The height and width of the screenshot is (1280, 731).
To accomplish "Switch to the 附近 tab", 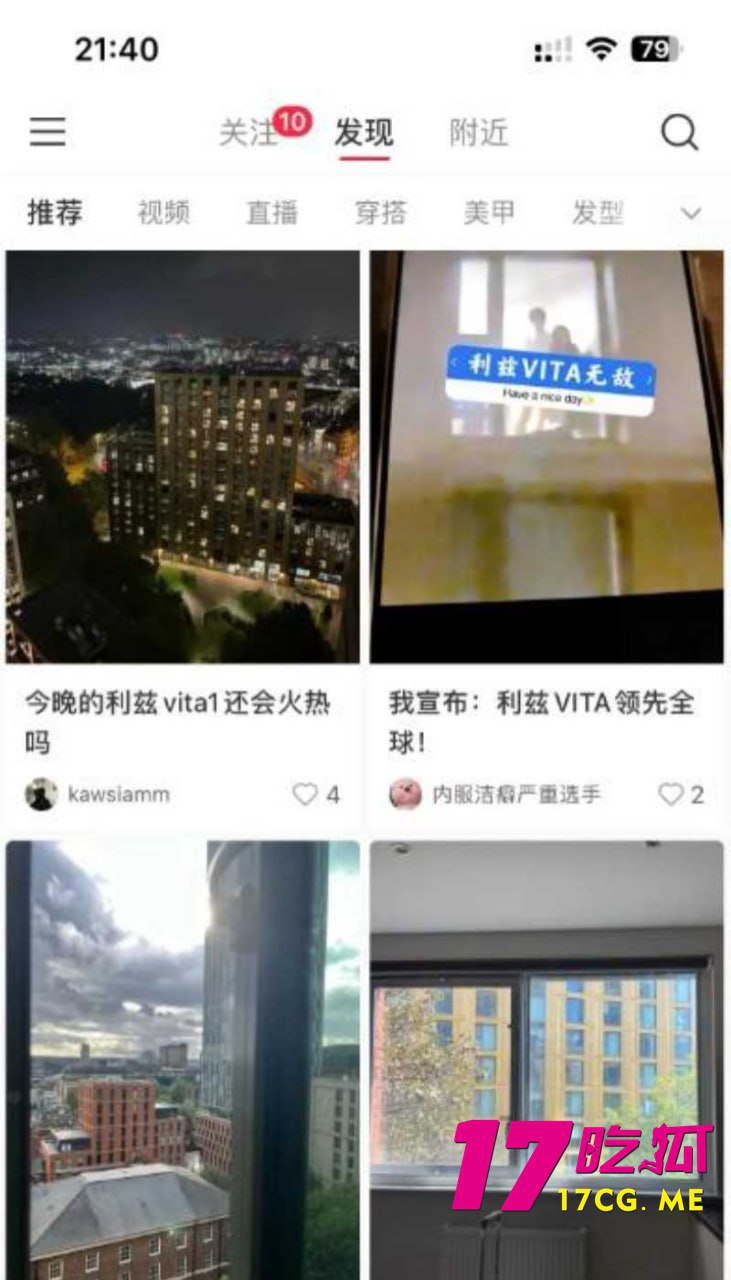I will tap(478, 133).
